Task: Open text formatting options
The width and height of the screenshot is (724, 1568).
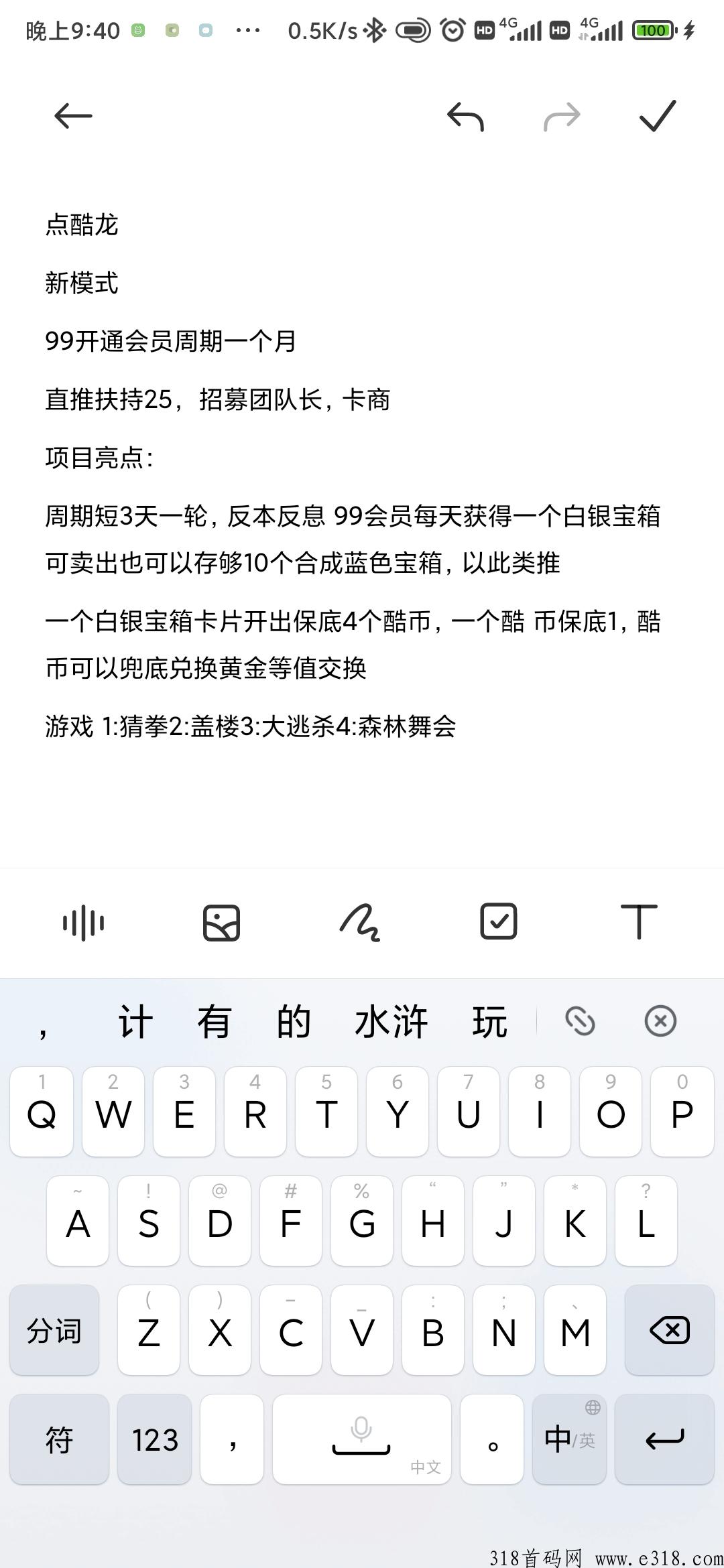Action: coord(638,921)
